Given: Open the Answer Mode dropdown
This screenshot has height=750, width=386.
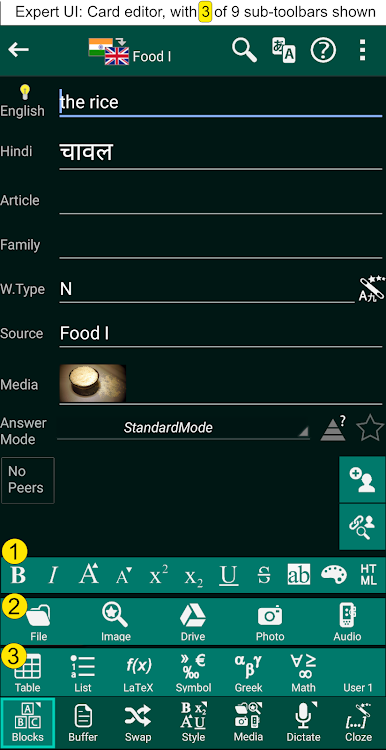Looking at the screenshot, I should coord(183,428).
